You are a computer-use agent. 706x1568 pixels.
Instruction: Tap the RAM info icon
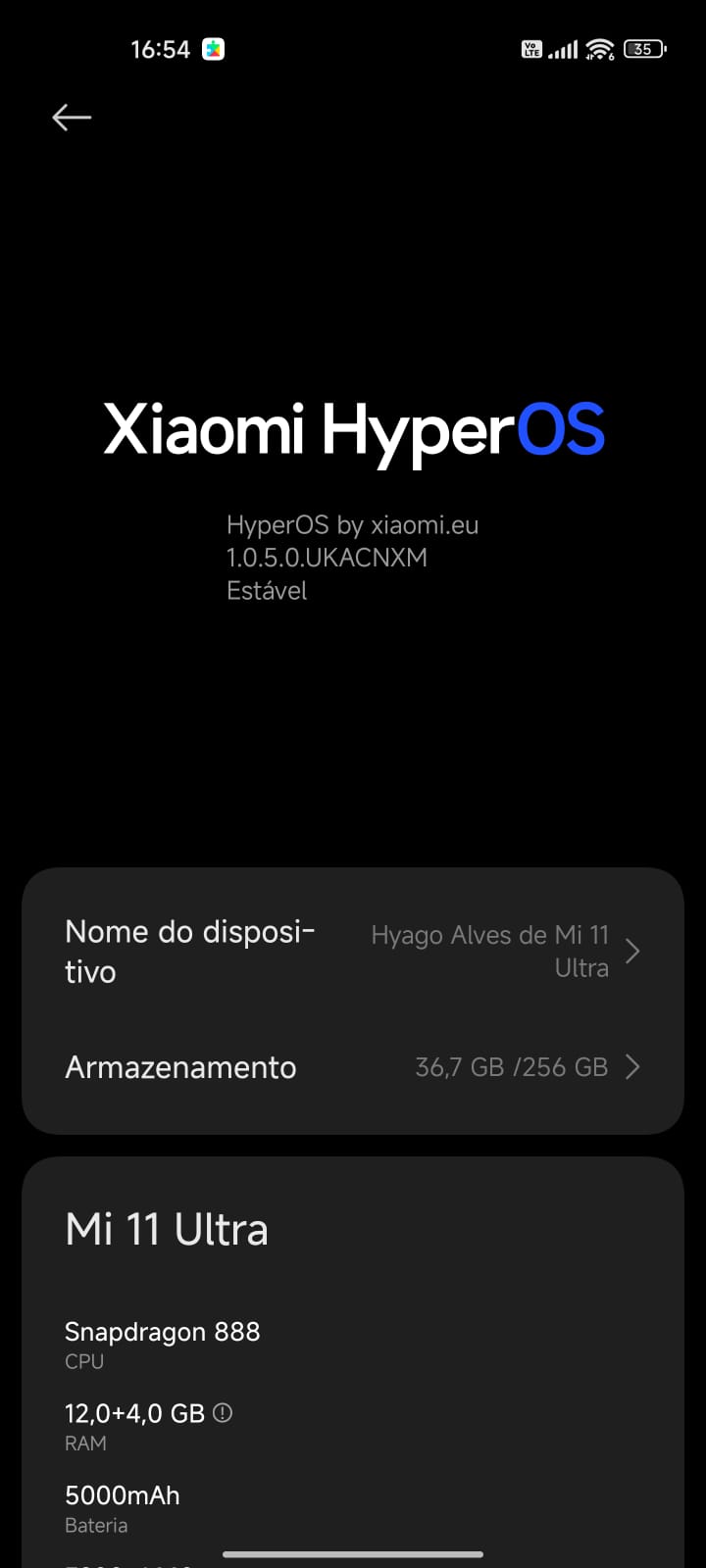tap(224, 1412)
